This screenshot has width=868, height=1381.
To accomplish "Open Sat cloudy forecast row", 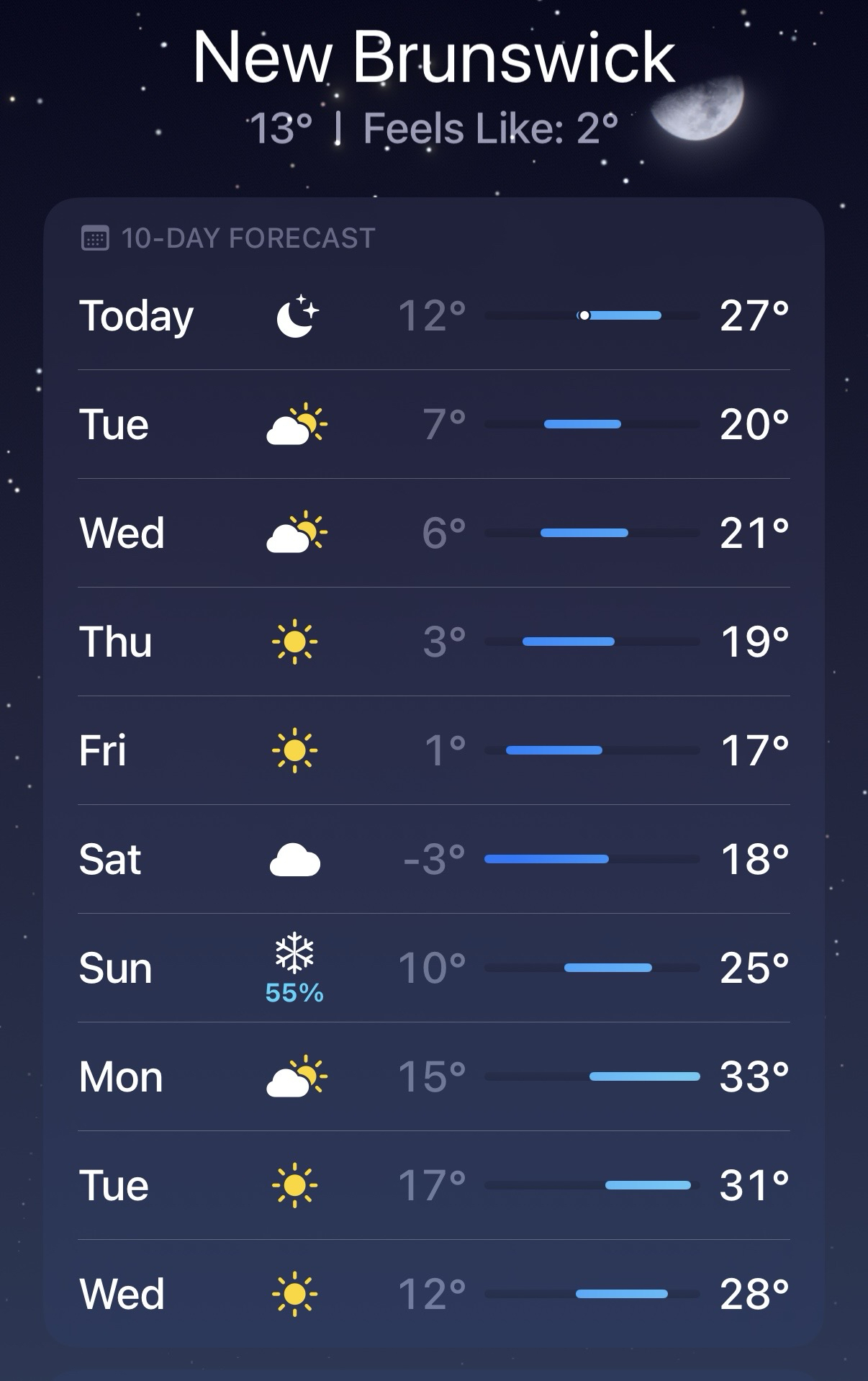I will click(x=433, y=859).
